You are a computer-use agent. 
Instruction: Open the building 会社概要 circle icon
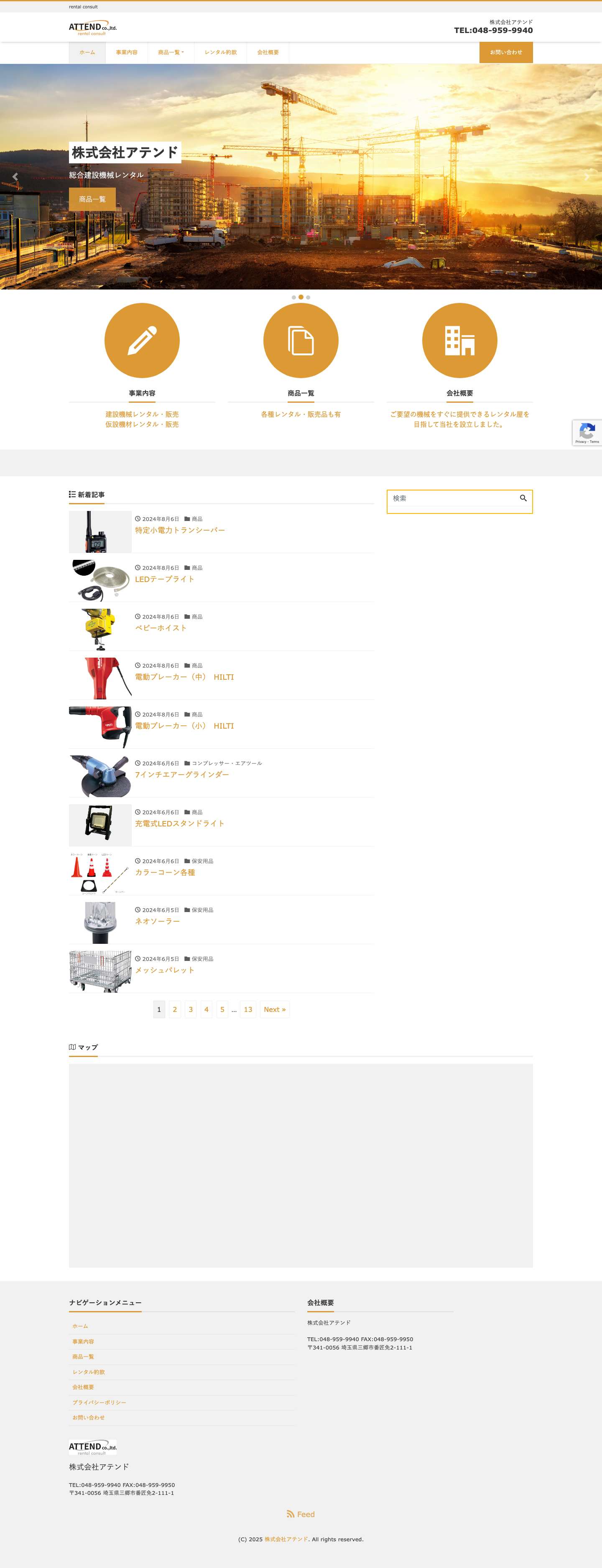[459, 340]
